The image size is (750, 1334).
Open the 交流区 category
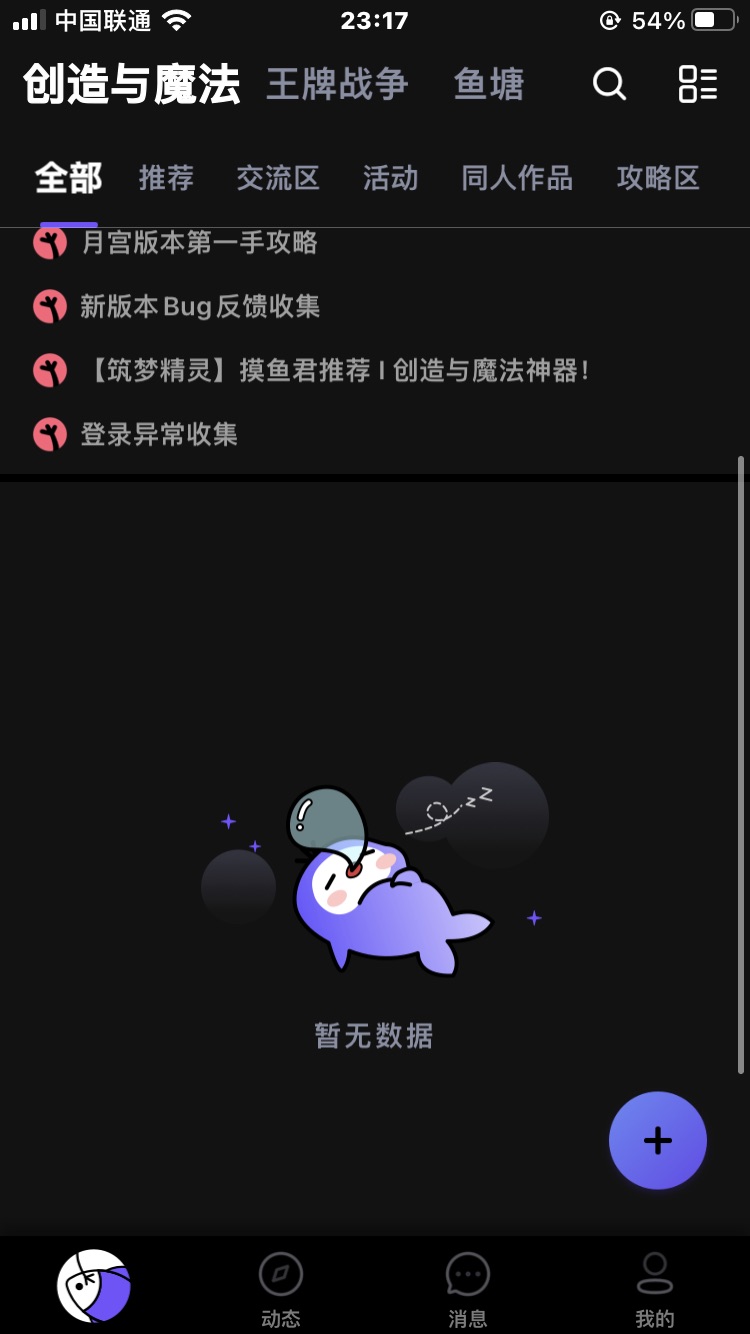[278, 178]
